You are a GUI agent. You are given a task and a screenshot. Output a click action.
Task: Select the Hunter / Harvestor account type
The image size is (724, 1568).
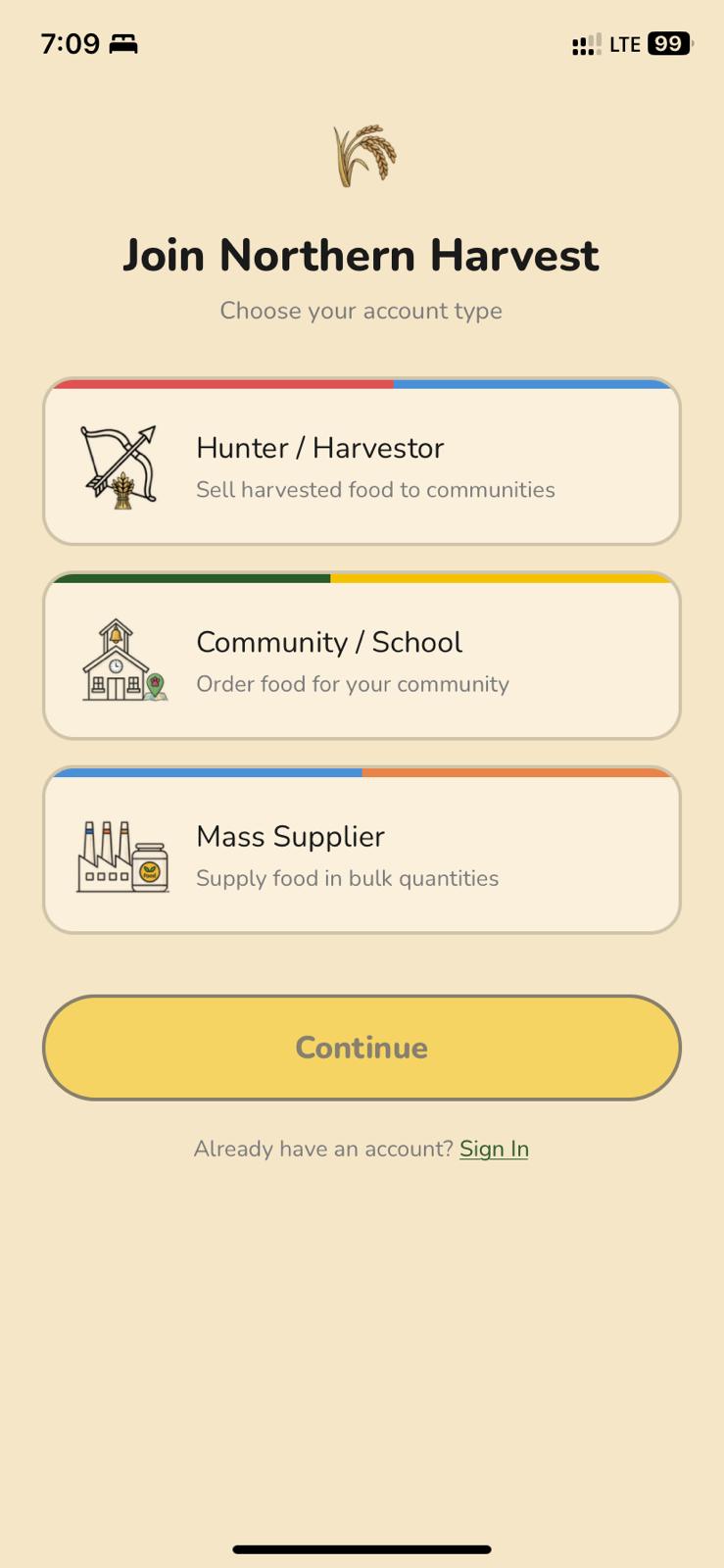click(x=362, y=463)
